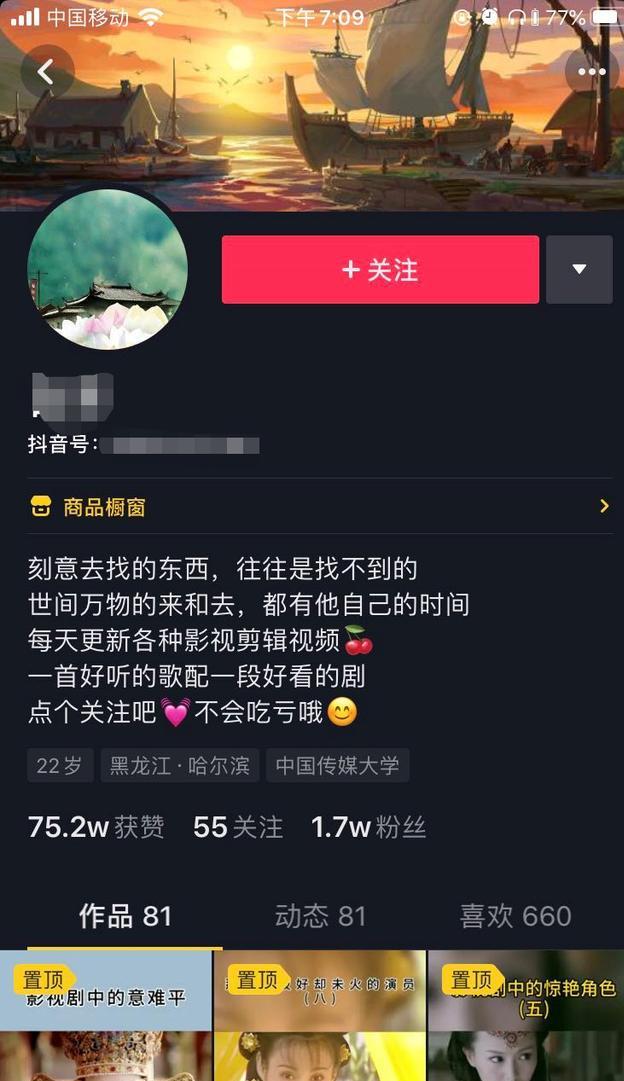Open pinned video 剧中的惊艳角色 (五)
Screen dimensions: 624x1081
525,1015
